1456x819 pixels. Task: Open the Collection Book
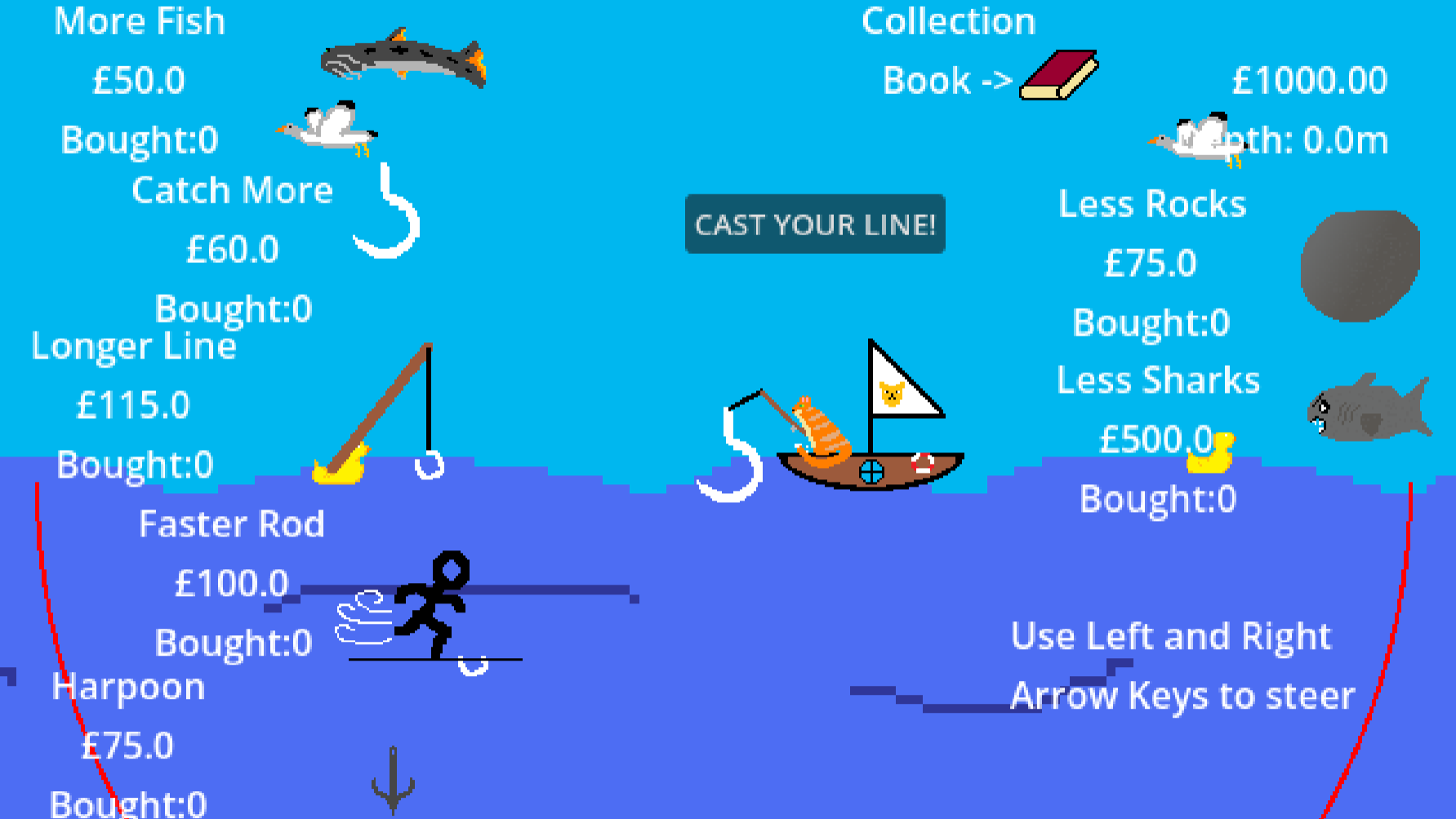[x=1058, y=75]
